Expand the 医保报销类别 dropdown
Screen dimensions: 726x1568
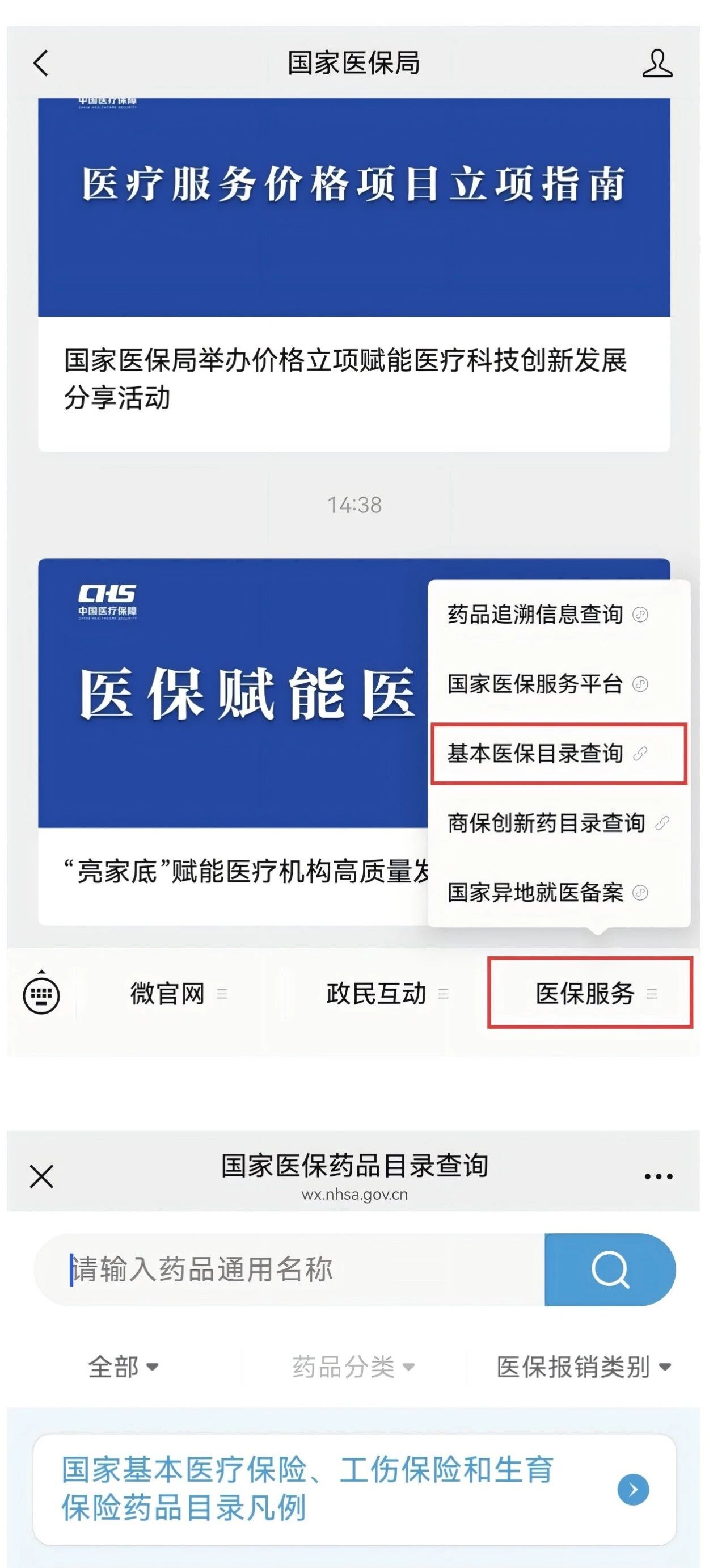tap(583, 1367)
